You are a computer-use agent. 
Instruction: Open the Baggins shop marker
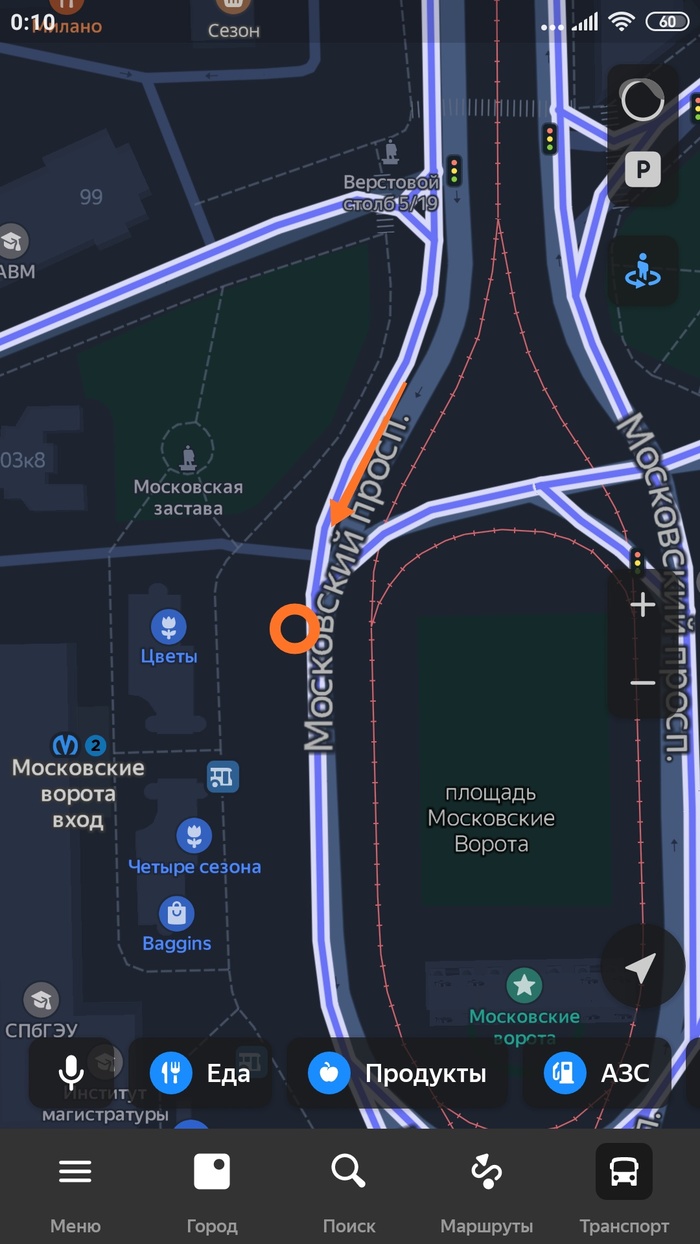(177, 914)
